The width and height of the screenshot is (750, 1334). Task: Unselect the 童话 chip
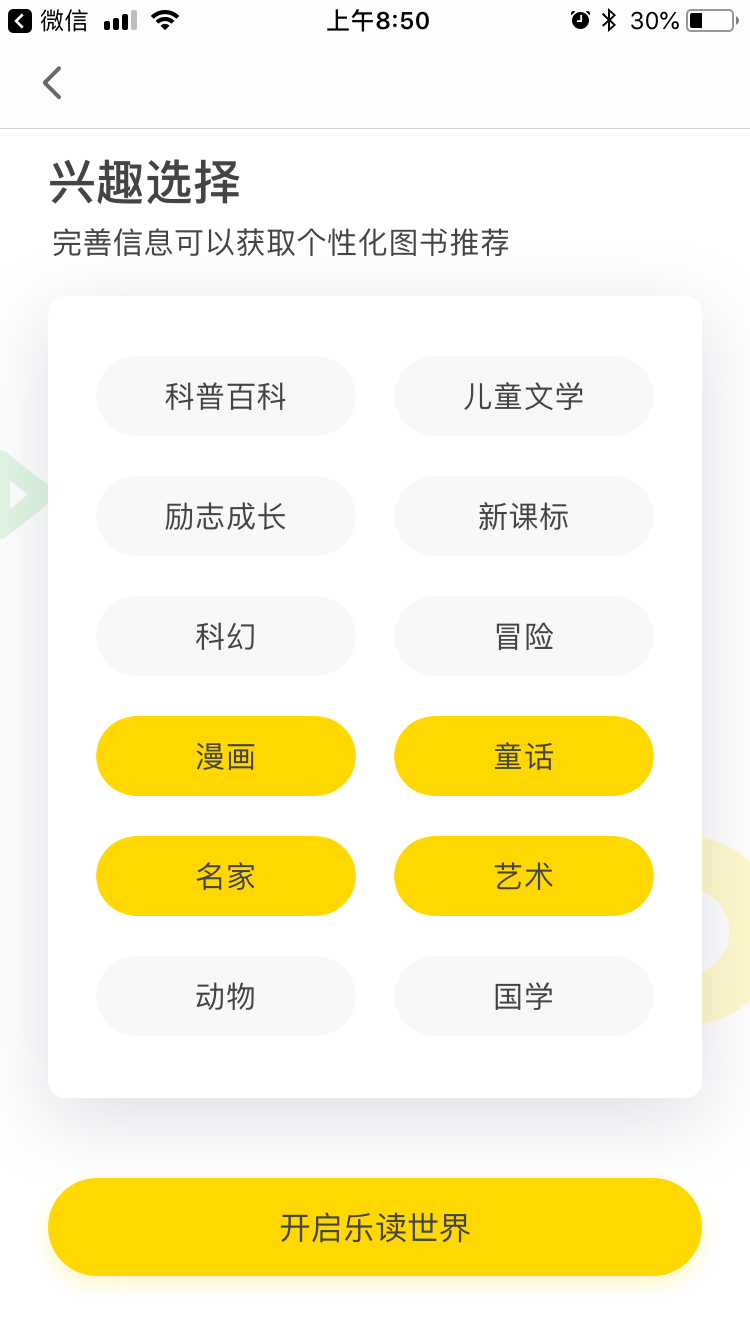pyautogui.click(x=524, y=756)
